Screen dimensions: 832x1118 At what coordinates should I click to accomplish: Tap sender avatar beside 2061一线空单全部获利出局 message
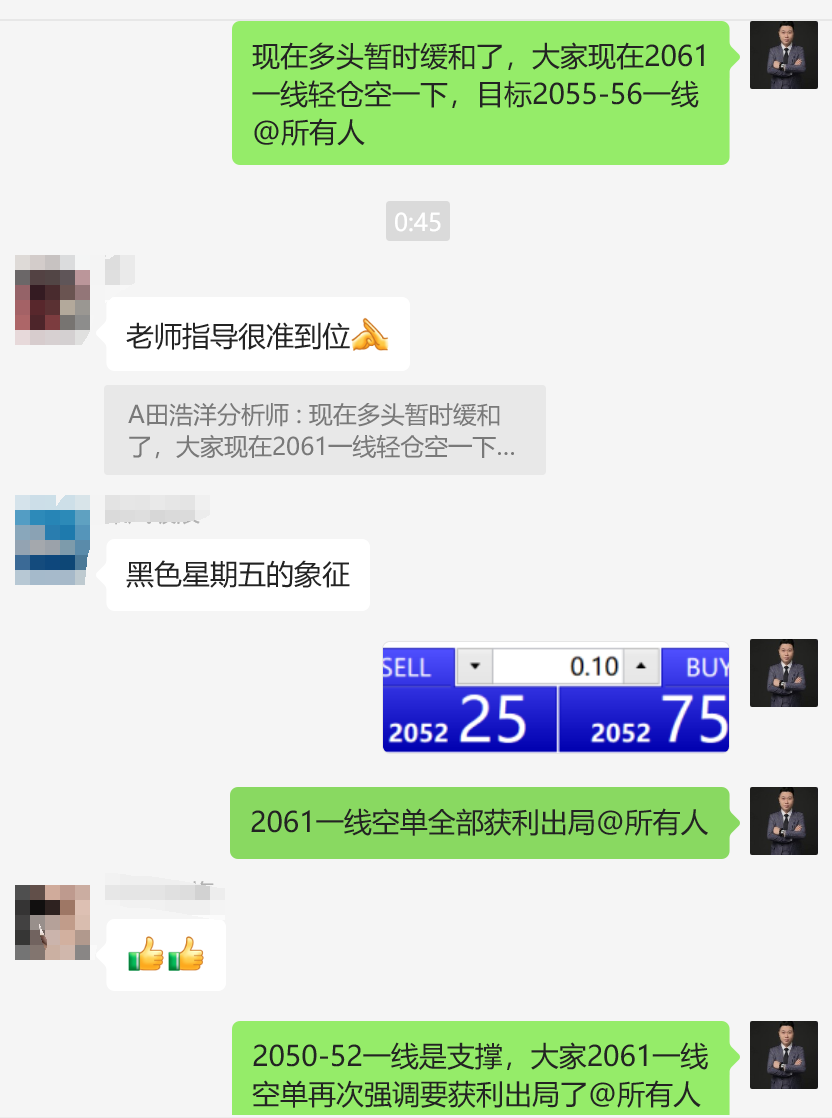783,820
